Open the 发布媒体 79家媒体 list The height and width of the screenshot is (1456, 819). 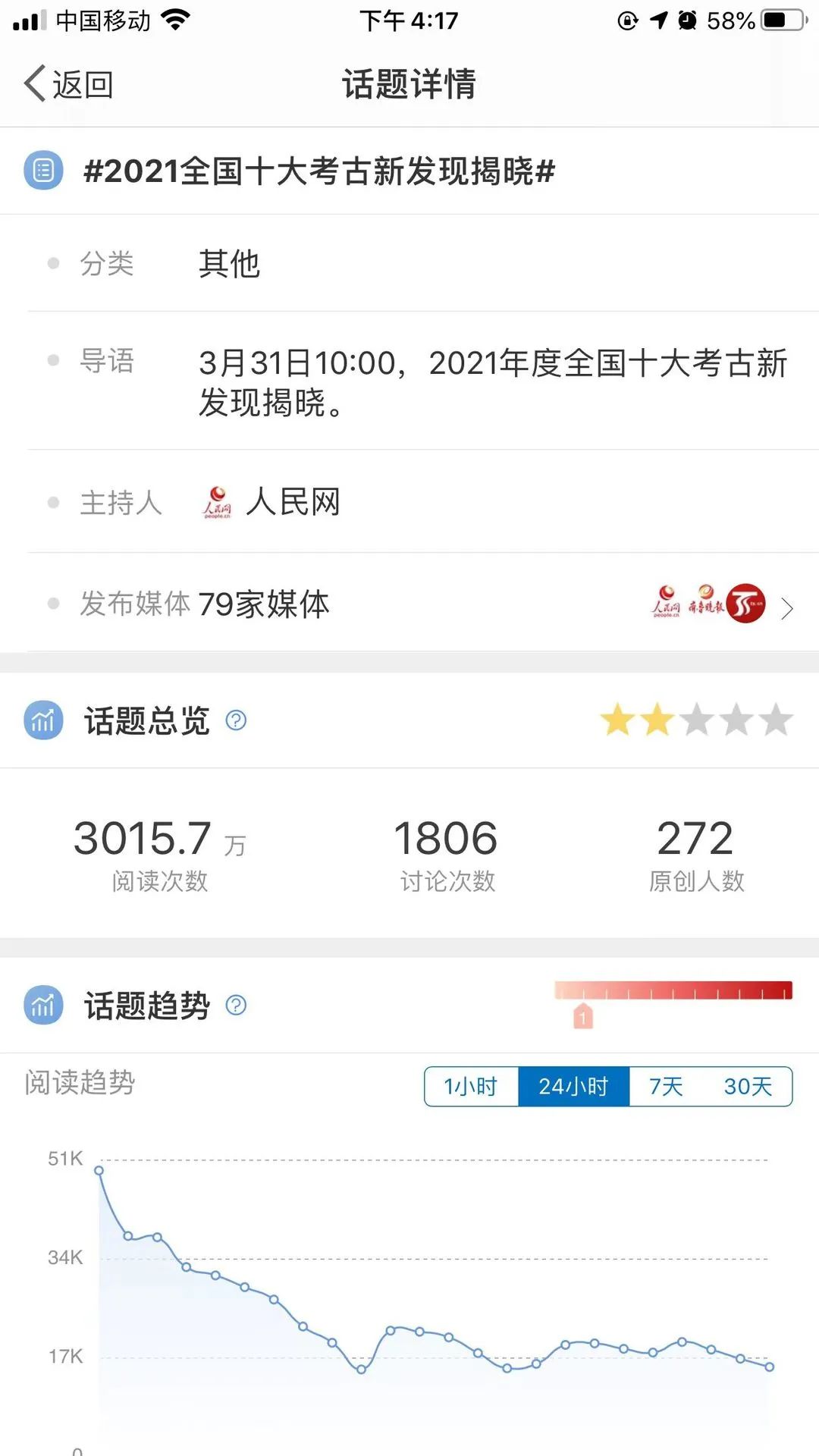[786, 607]
